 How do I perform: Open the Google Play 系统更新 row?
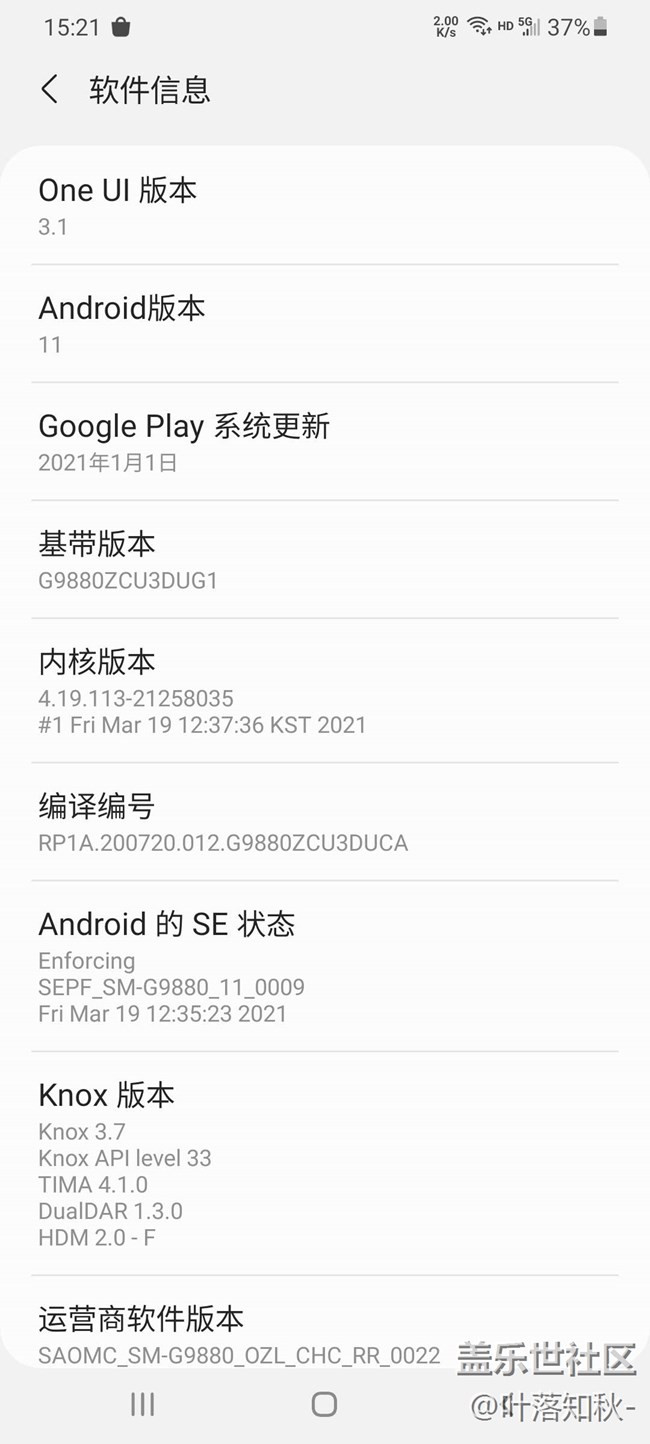pyautogui.click(x=324, y=442)
